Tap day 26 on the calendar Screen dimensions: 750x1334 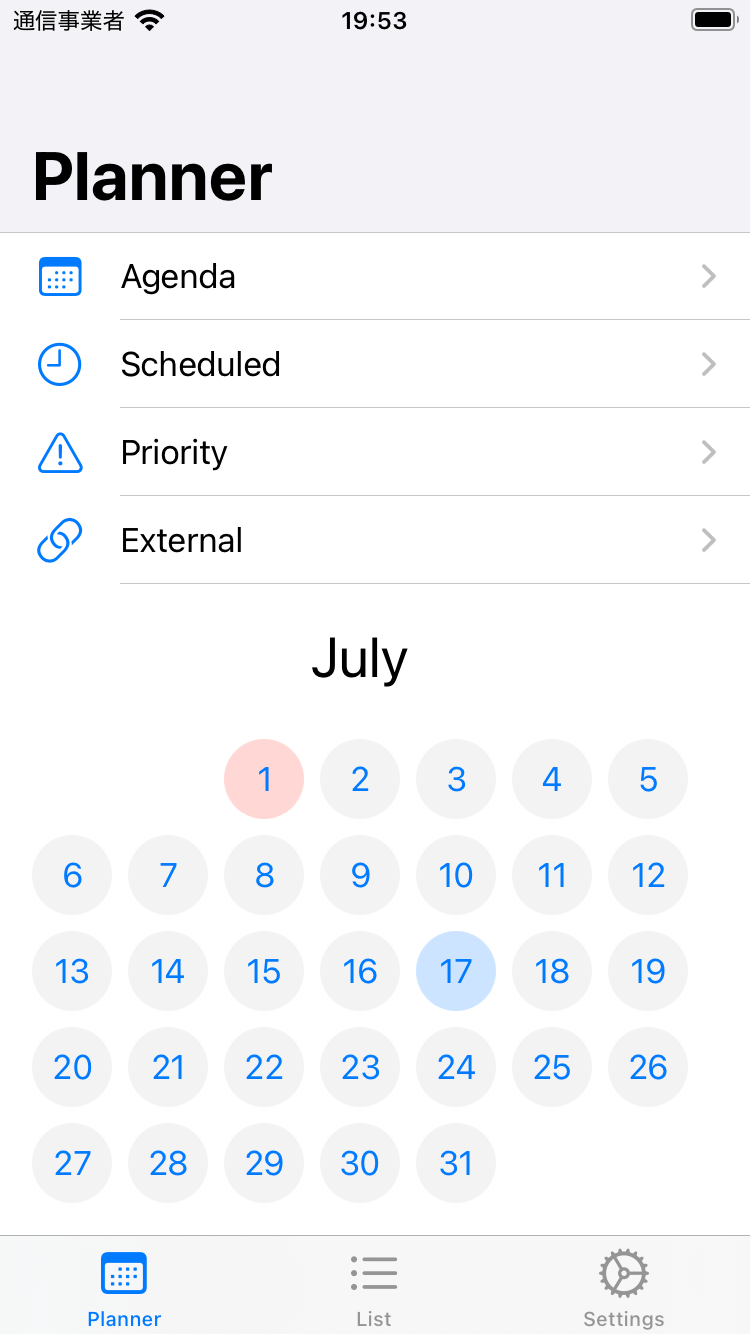[648, 1067]
